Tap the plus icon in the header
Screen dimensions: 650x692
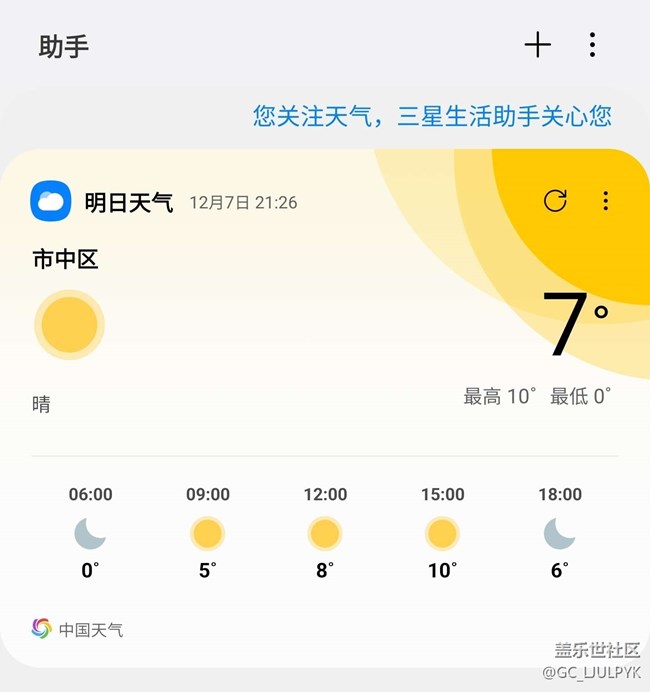point(537,45)
